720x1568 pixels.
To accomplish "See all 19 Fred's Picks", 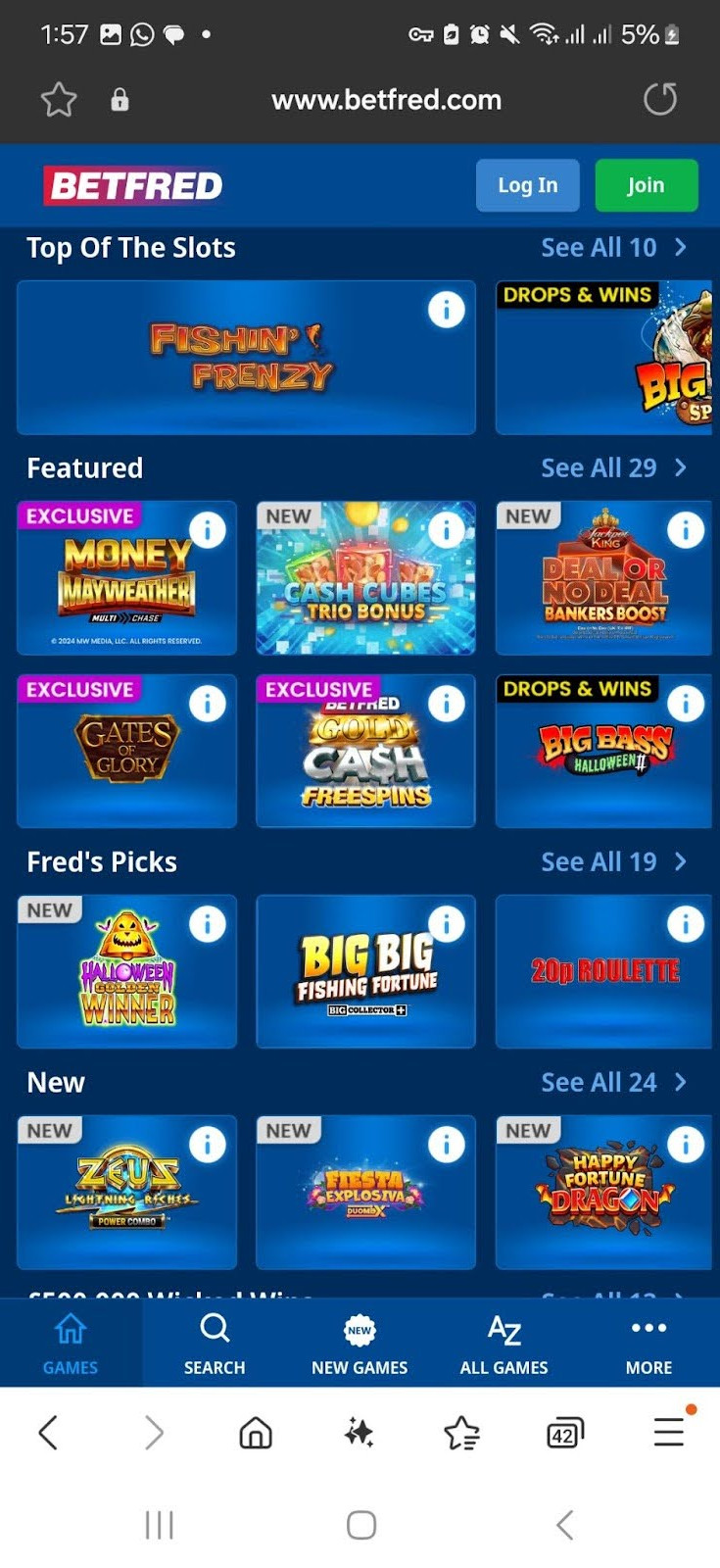I will (612, 862).
